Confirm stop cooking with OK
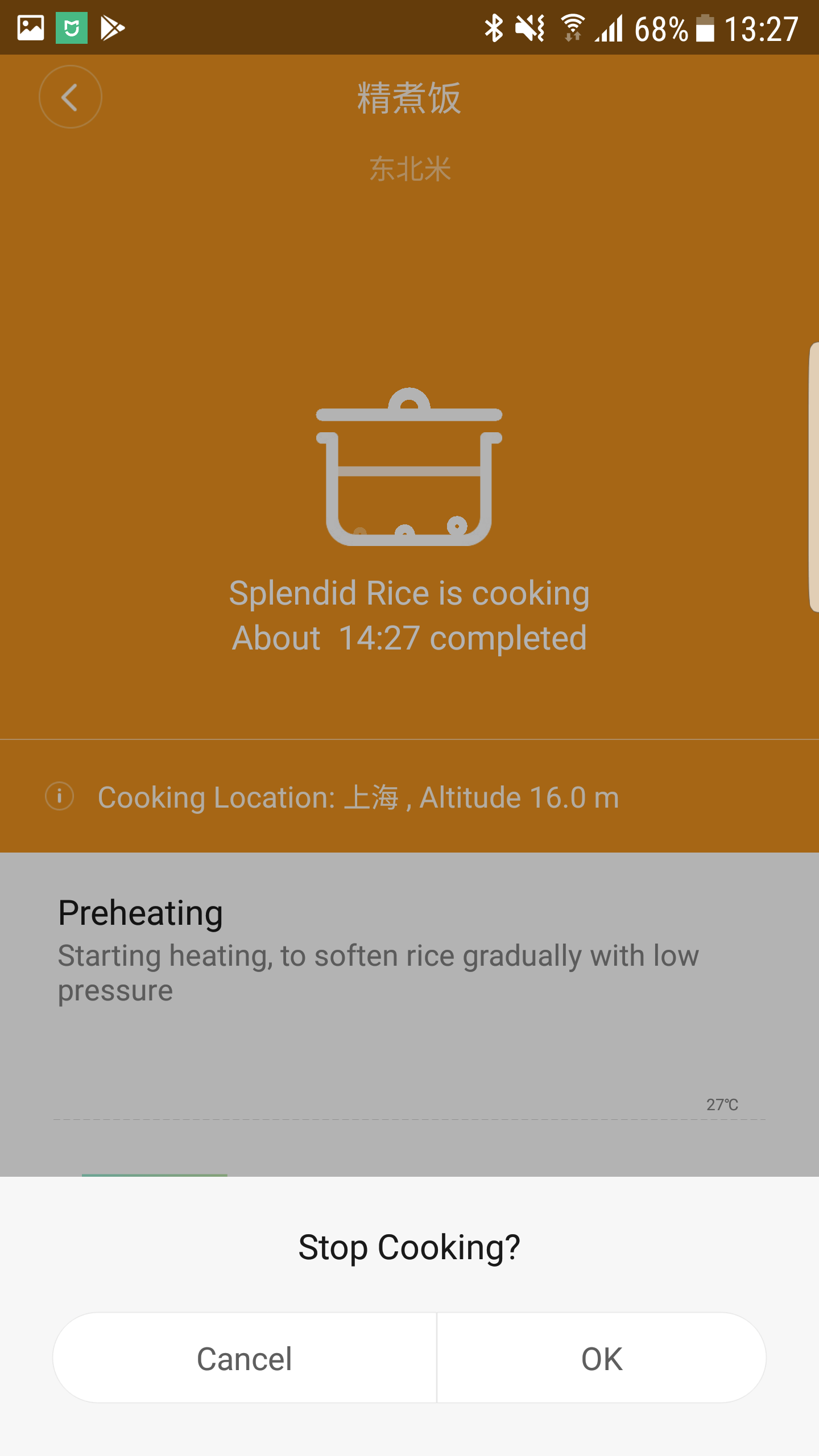 click(601, 1358)
